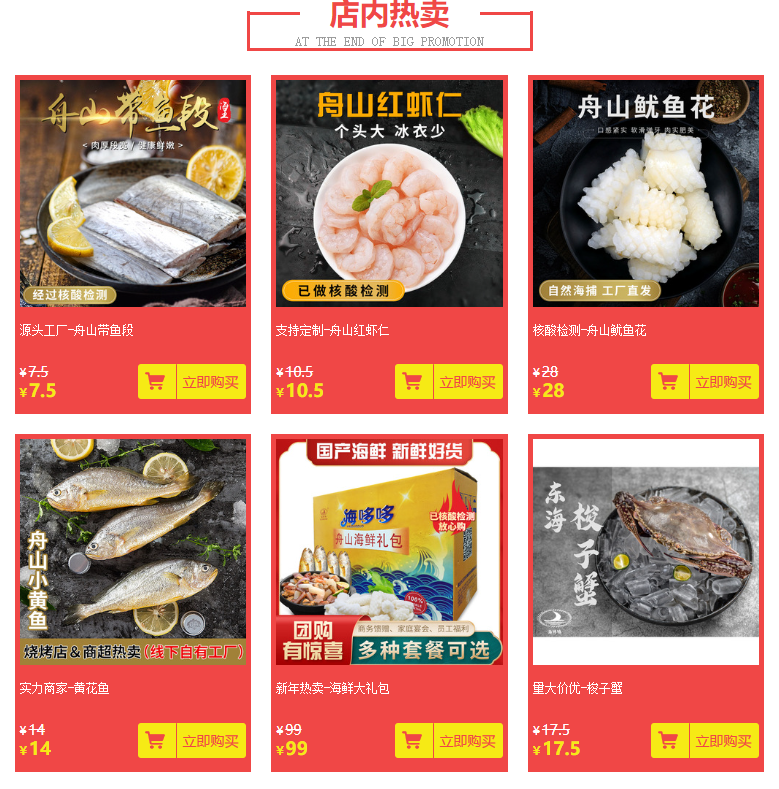Image resolution: width=779 pixels, height=789 pixels.
Task: Open the 梭子蟹 product card
Action: click(646, 552)
